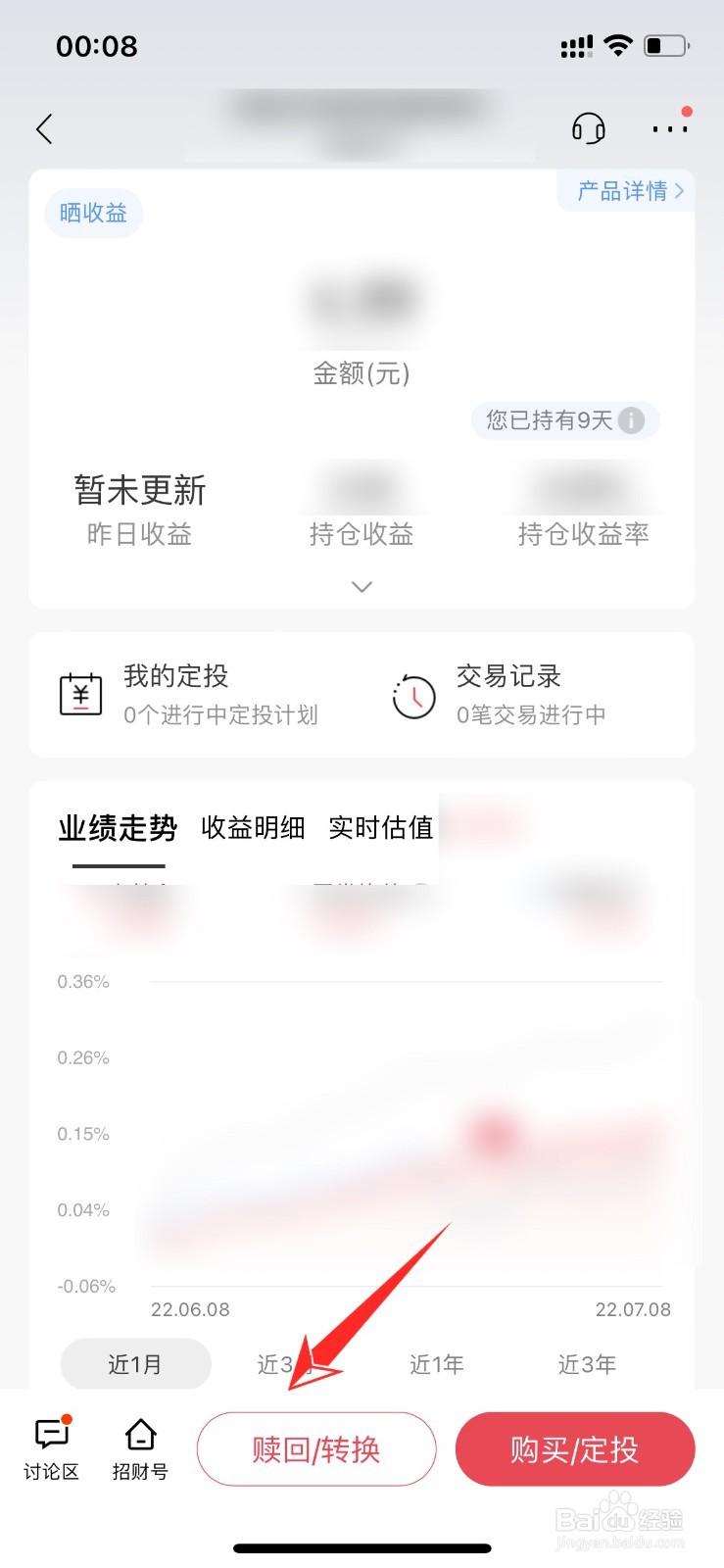Viewport: 724px width, 1568px height.
Task: Tap the 购买/定投 button
Action: pyautogui.click(x=574, y=1449)
